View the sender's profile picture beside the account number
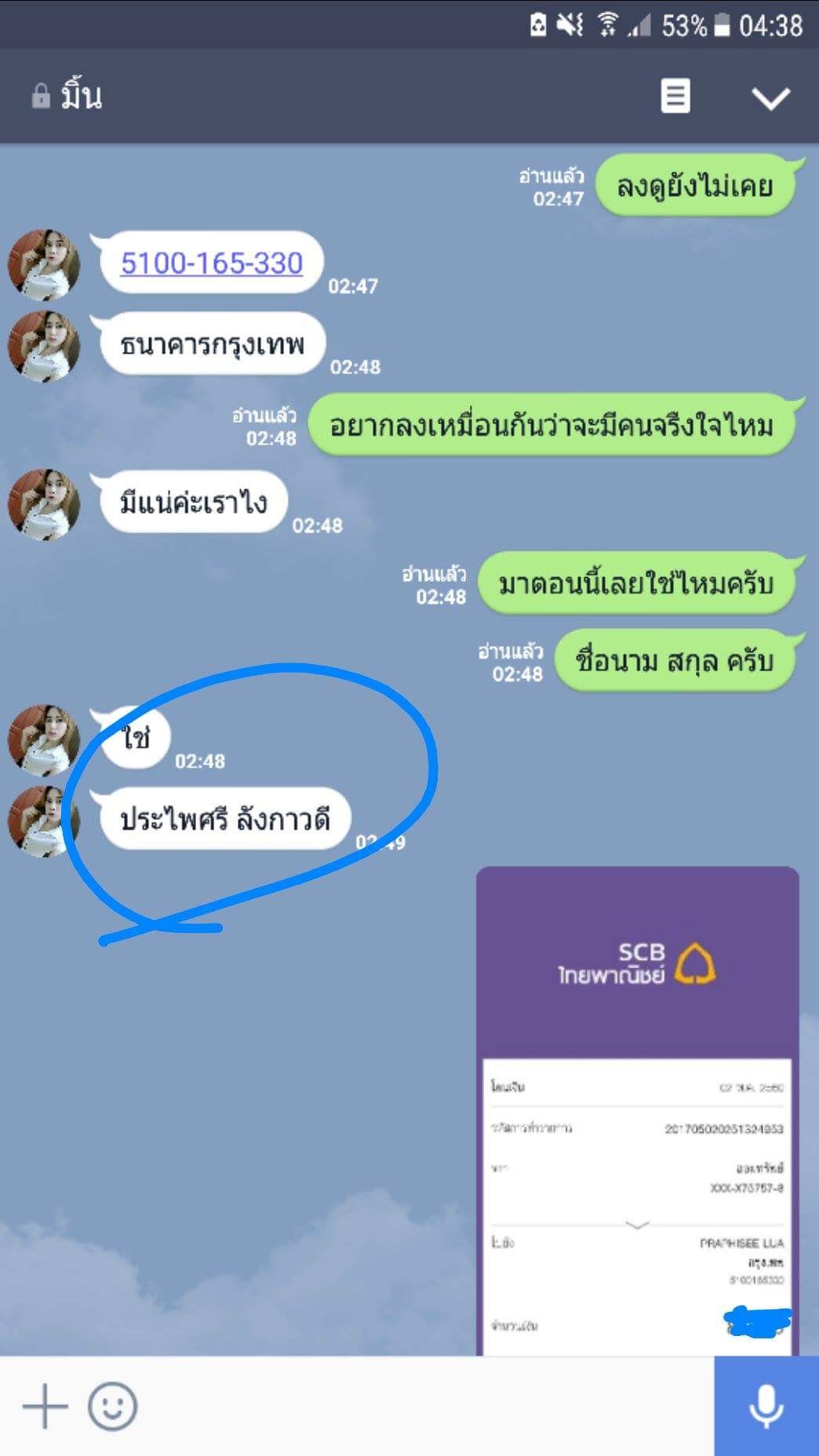The image size is (819, 1456). pos(44,265)
